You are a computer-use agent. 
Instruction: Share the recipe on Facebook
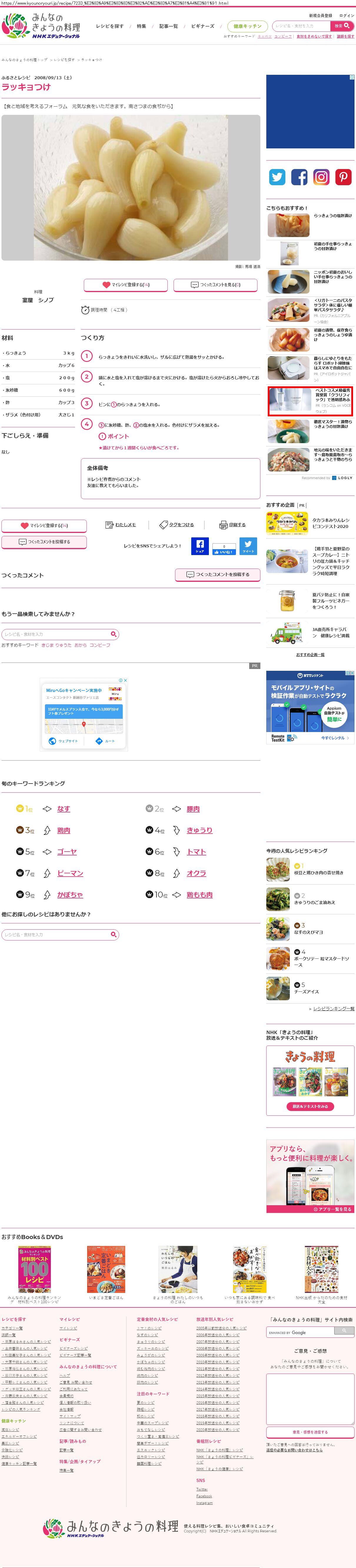pos(199,546)
